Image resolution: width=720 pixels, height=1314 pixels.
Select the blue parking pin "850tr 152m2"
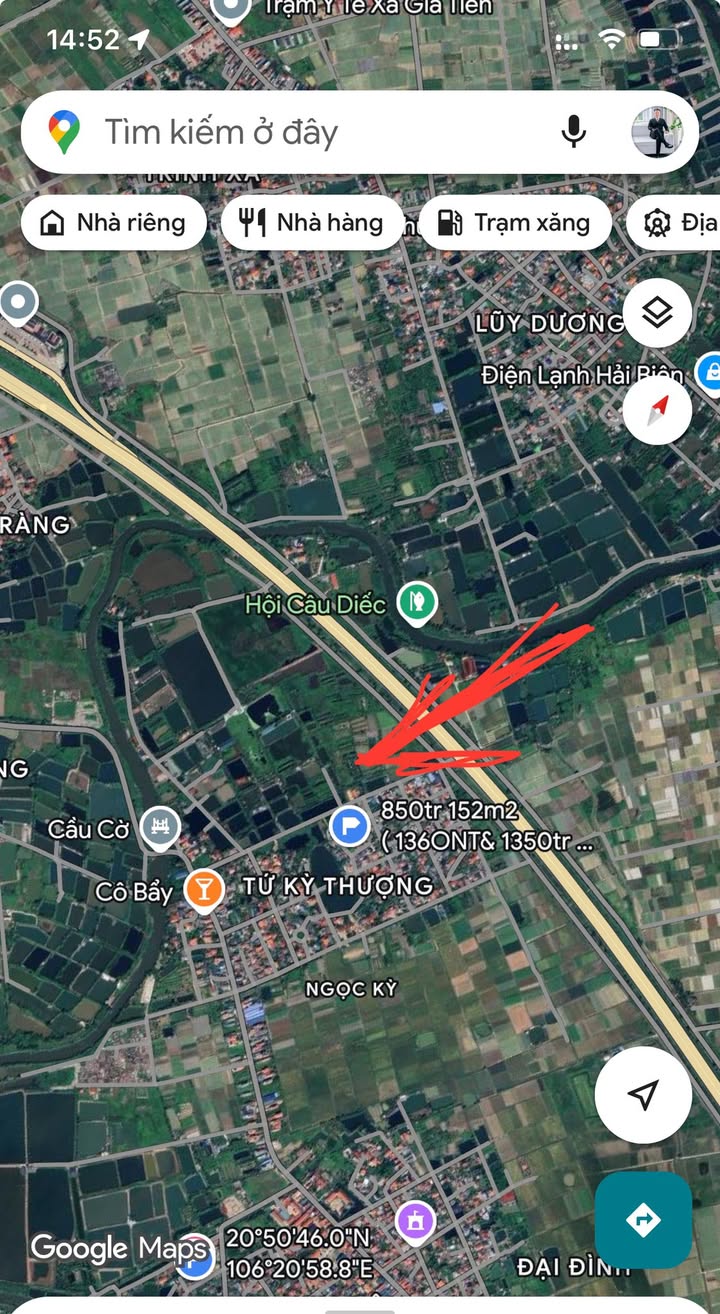tap(350, 826)
